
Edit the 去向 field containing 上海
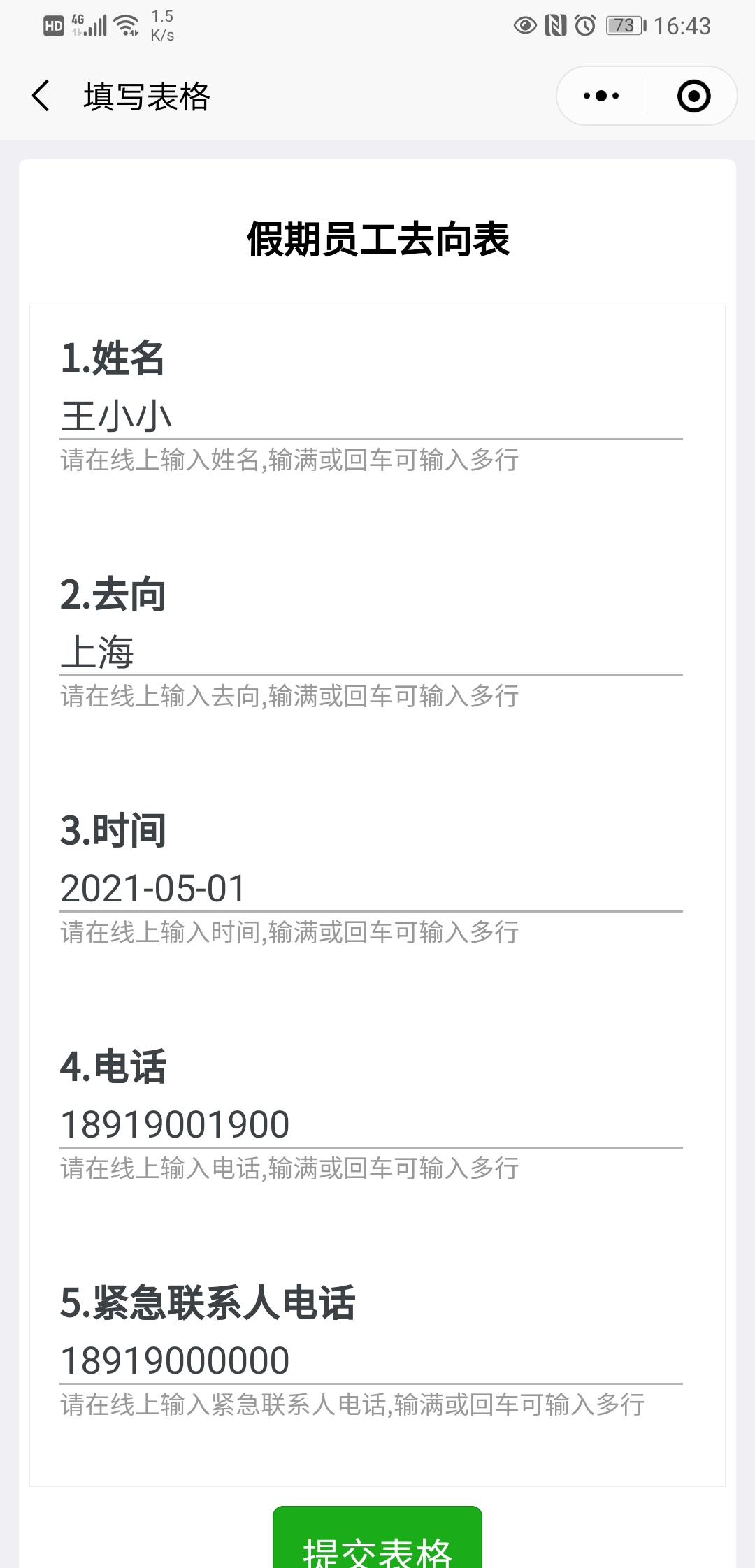pyautogui.click(x=371, y=653)
